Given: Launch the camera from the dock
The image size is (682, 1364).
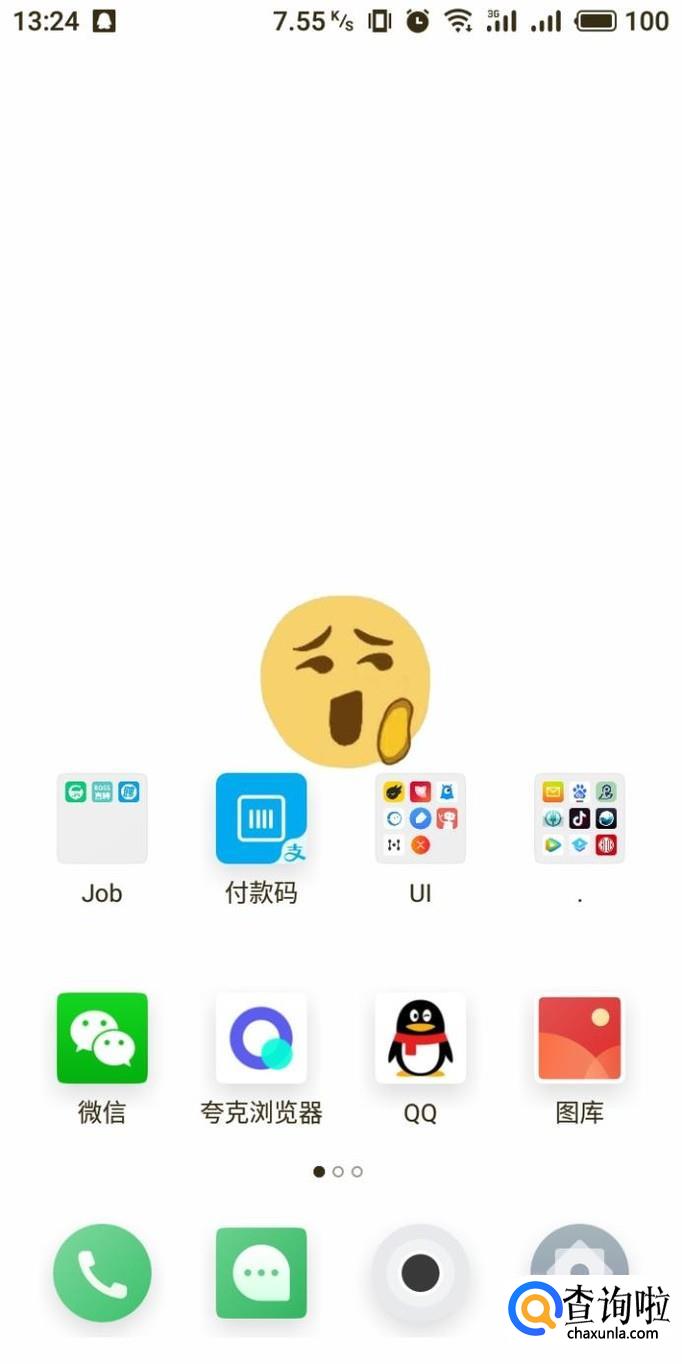Looking at the screenshot, I should 420,1273.
